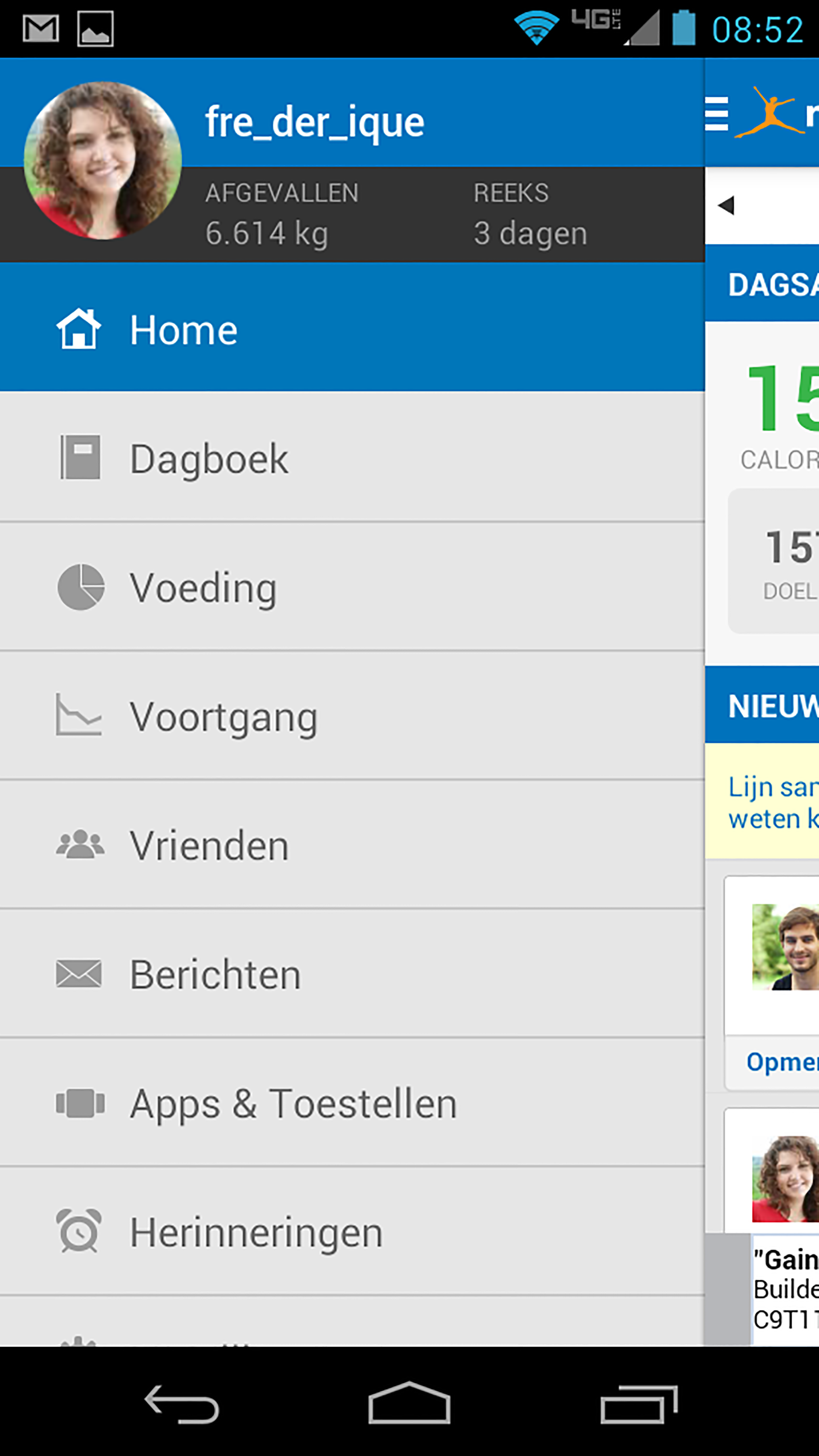819x1456 pixels.
Task: Go to the previous day arrow
Action: tap(726, 205)
